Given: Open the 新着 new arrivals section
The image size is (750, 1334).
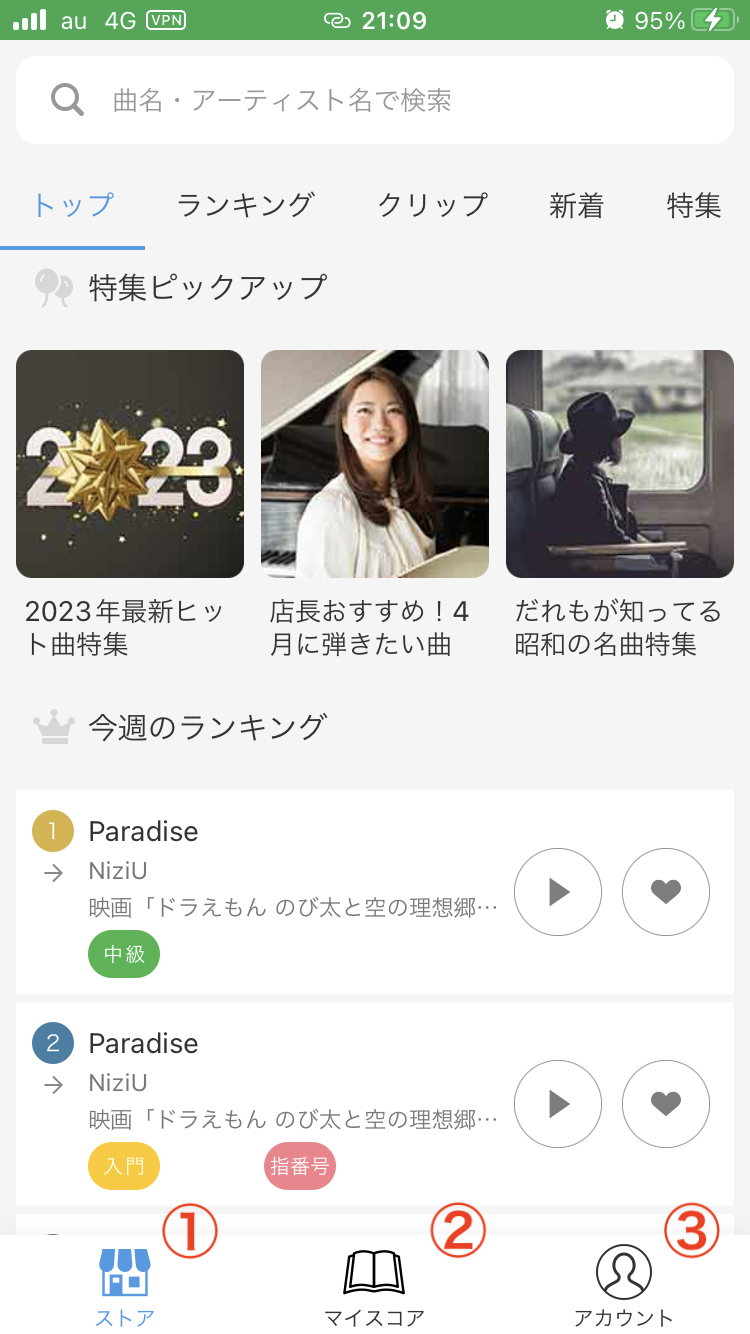Looking at the screenshot, I should coord(576,205).
